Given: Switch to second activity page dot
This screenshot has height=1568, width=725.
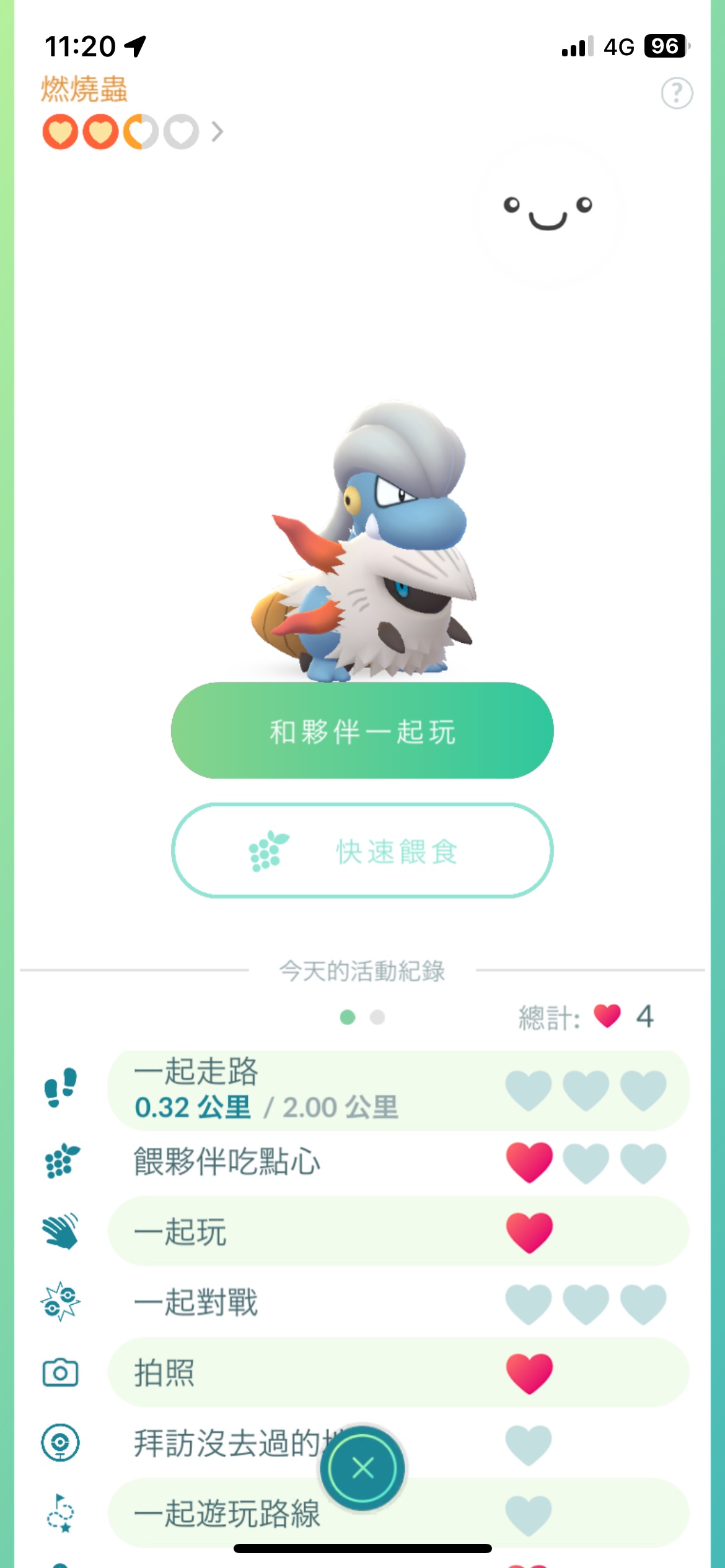Looking at the screenshot, I should coord(377,1017).
